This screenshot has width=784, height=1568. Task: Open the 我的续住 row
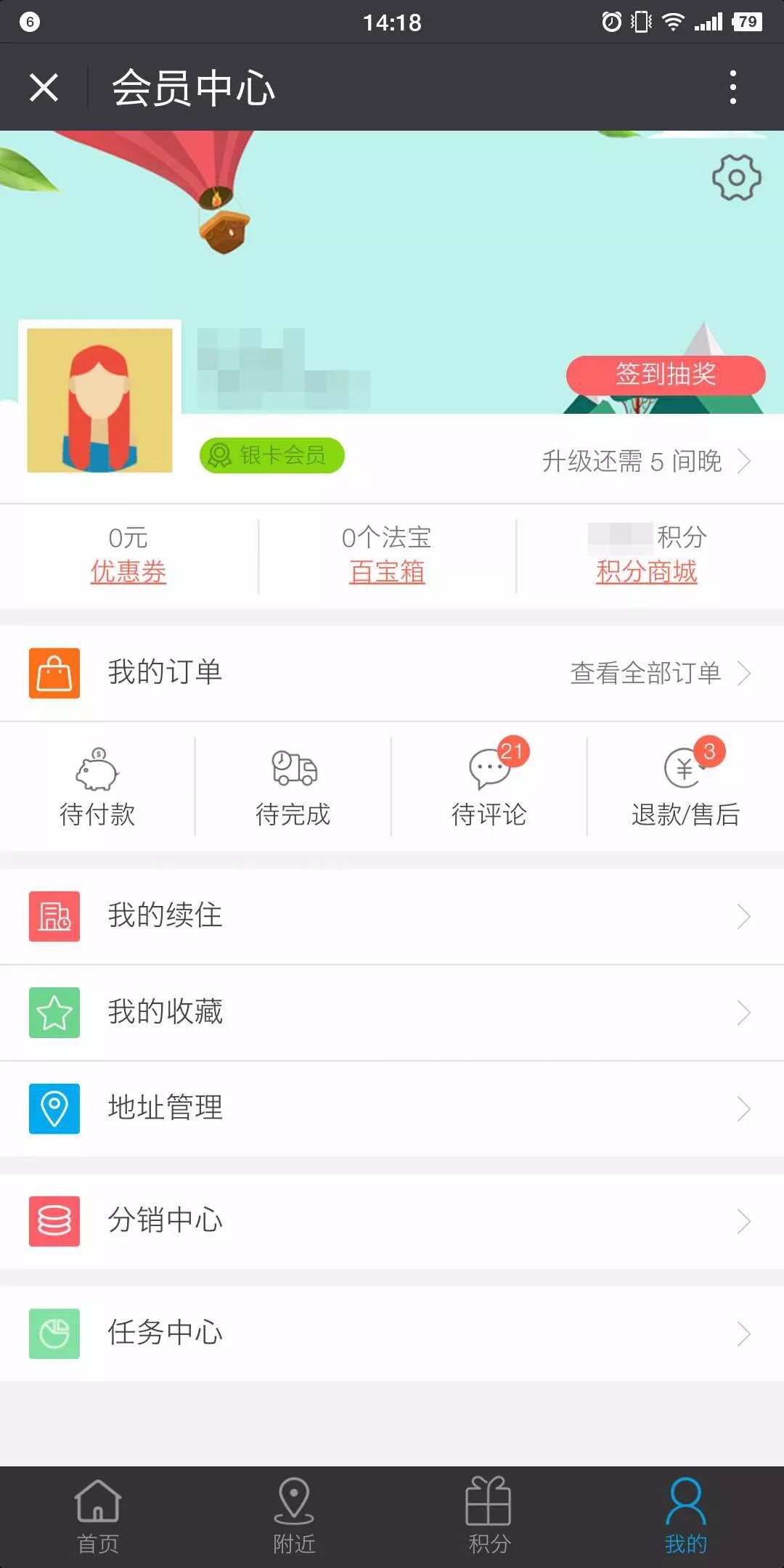coord(392,916)
